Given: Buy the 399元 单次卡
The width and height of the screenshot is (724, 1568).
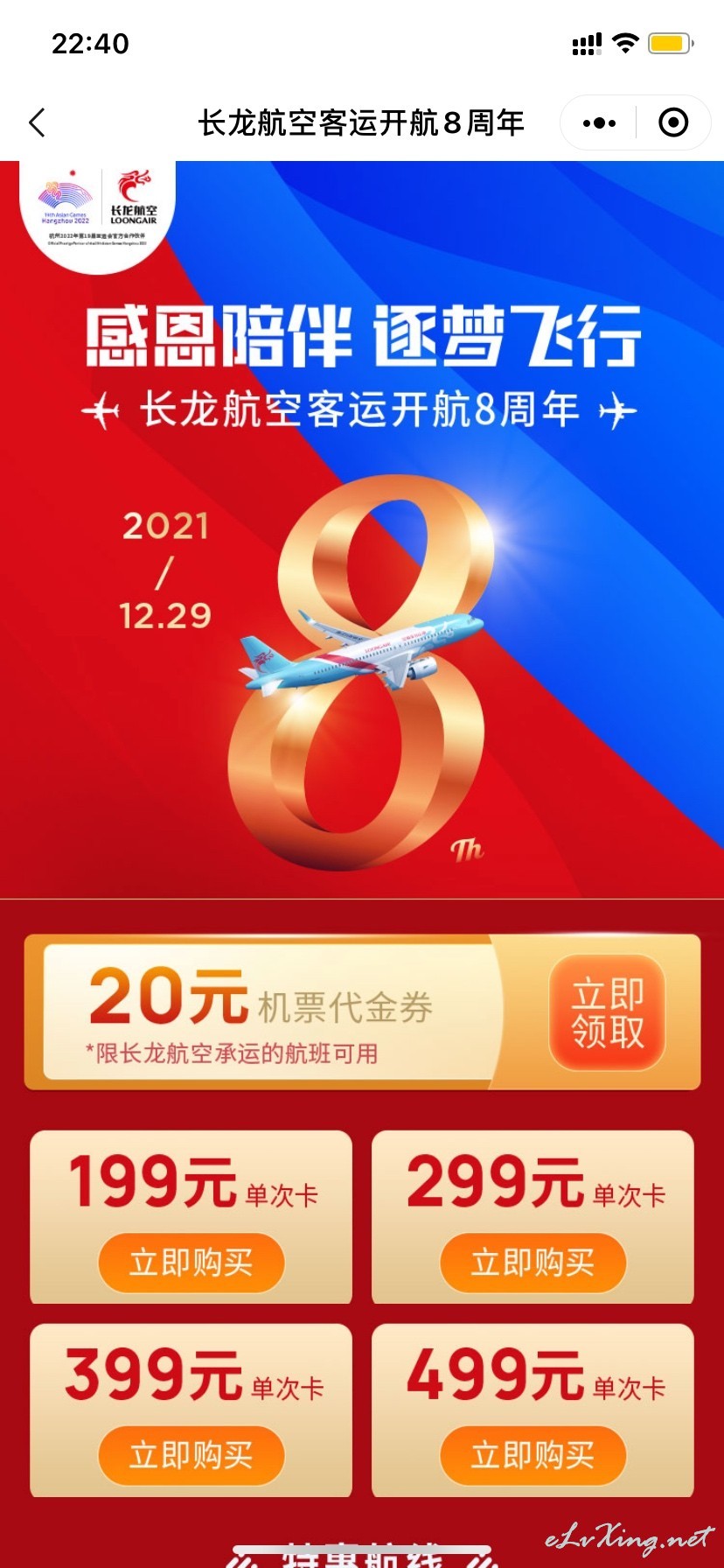Looking at the screenshot, I should [x=191, y=1455].
